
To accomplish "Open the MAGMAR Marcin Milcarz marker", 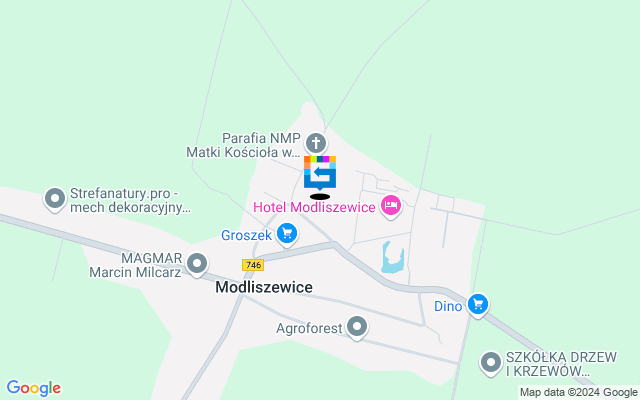I will point(197,264).
